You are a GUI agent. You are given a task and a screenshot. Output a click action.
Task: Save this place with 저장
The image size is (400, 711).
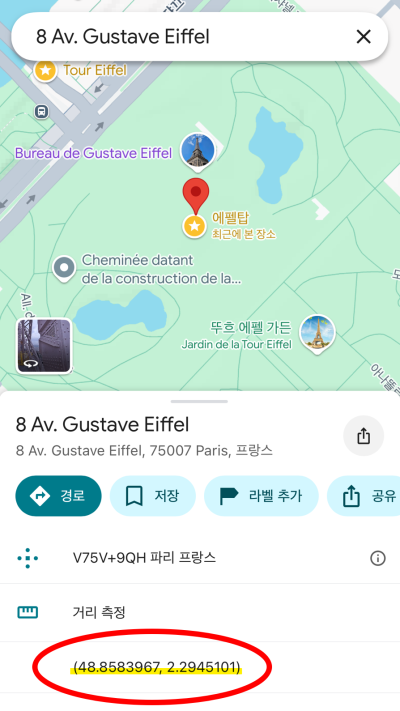[153, 496]
